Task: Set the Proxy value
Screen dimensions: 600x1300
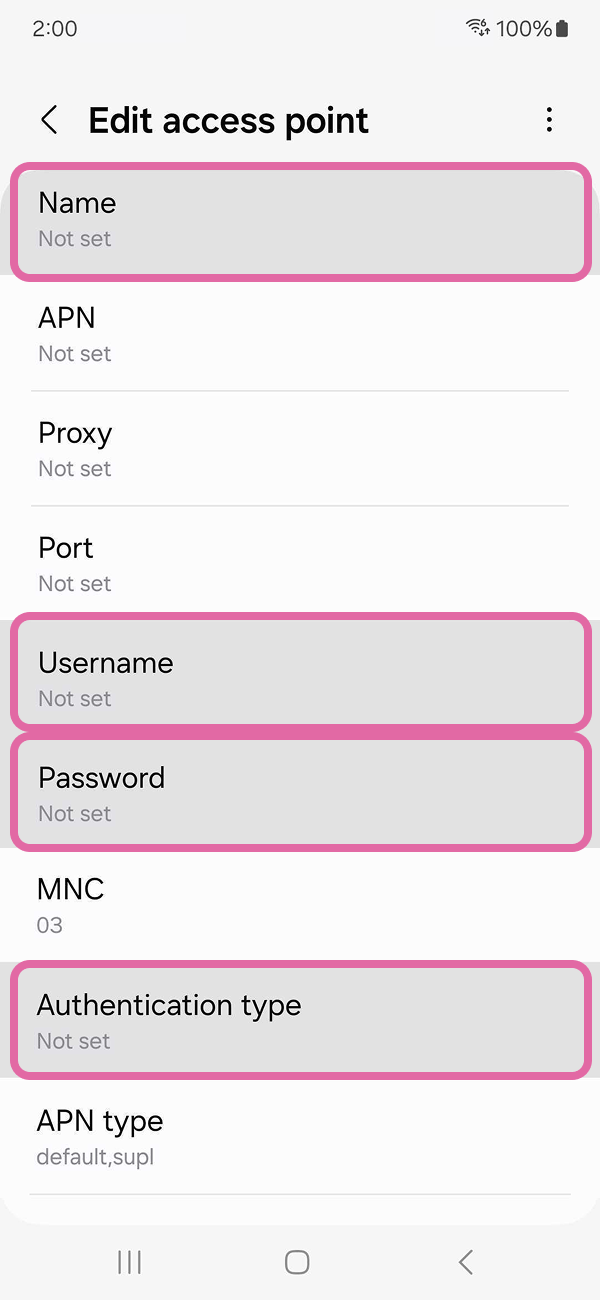Action: point(300,450)
